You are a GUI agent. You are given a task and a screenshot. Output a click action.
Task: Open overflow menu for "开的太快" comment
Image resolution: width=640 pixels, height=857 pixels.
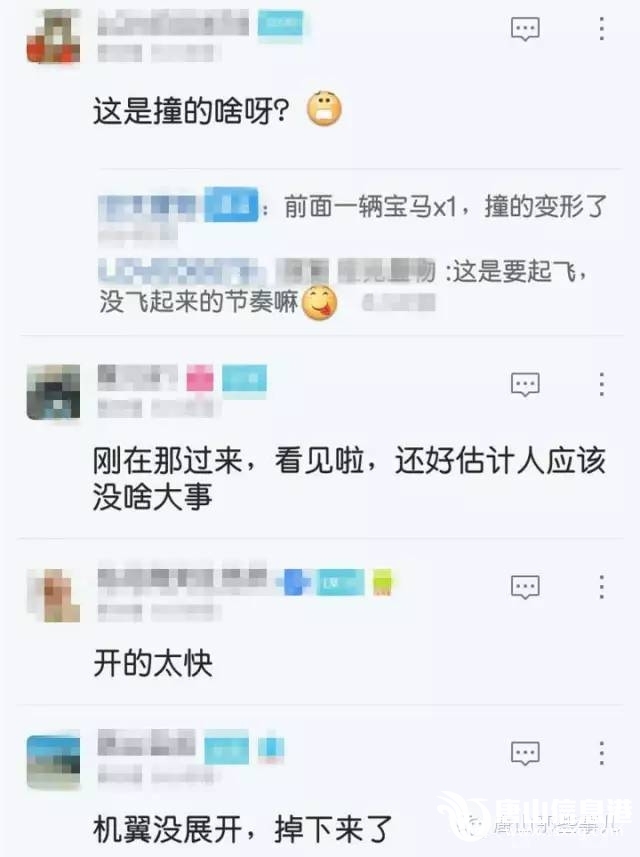601,586
